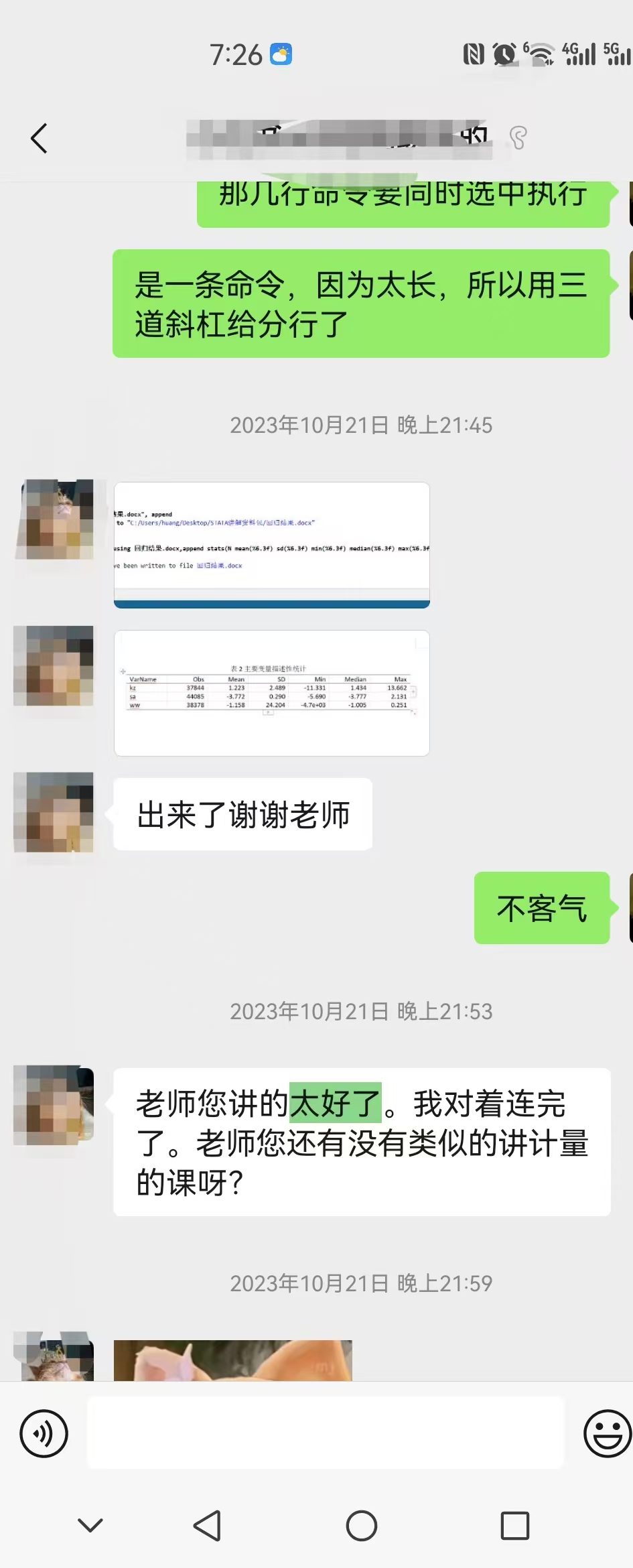633x1568 pixels.
Task: Open the descriptive statistics table image
Action: (271, 693)
